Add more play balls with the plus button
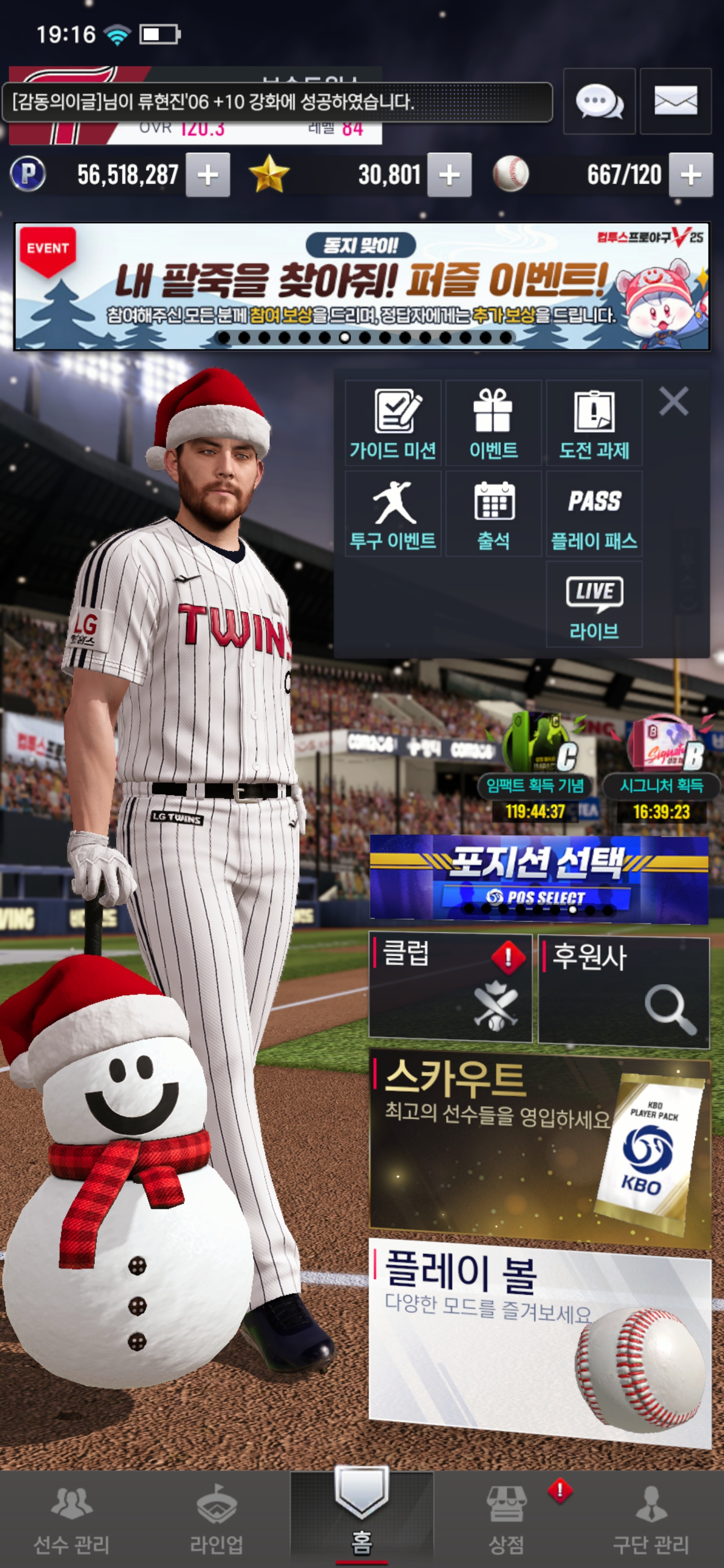 click(690, 175)
